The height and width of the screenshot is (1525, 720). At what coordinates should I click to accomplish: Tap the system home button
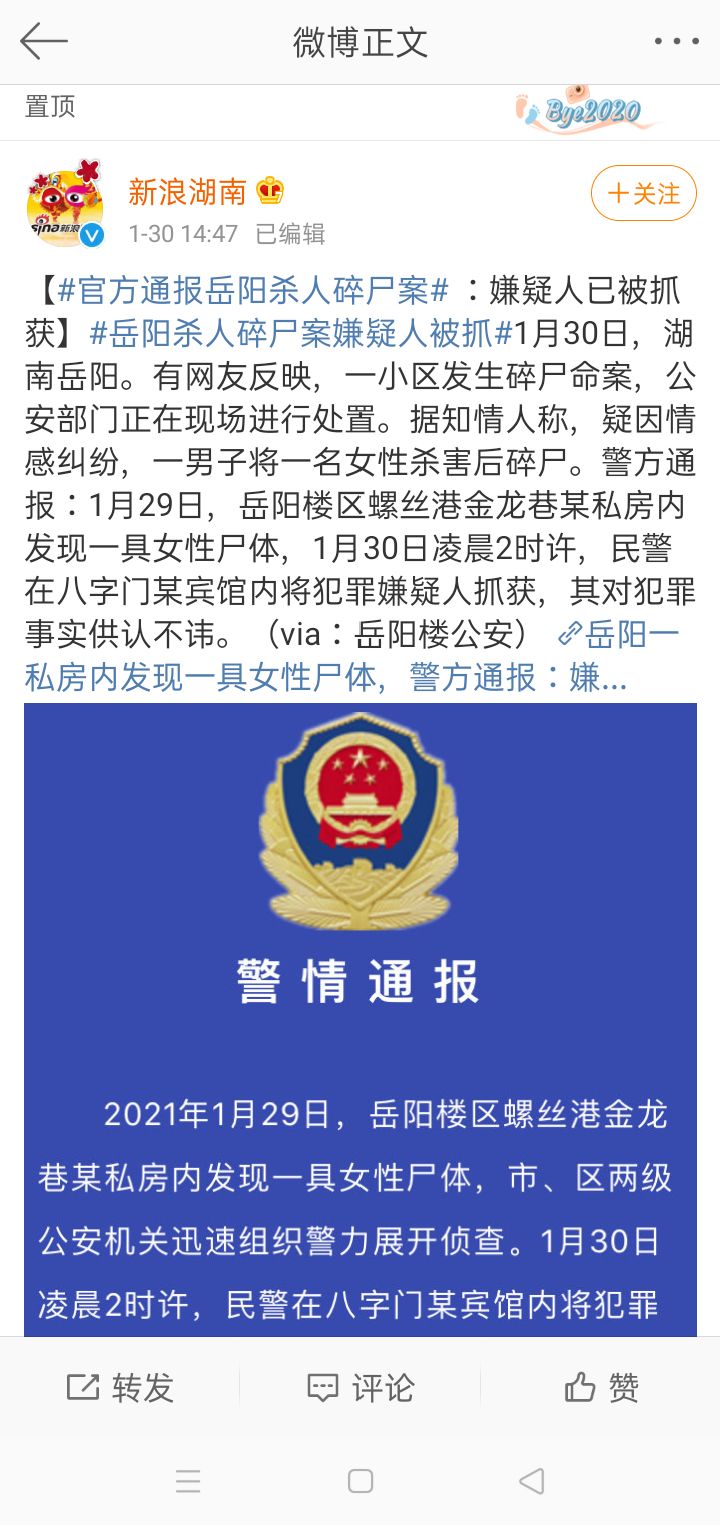(360, 1480)
